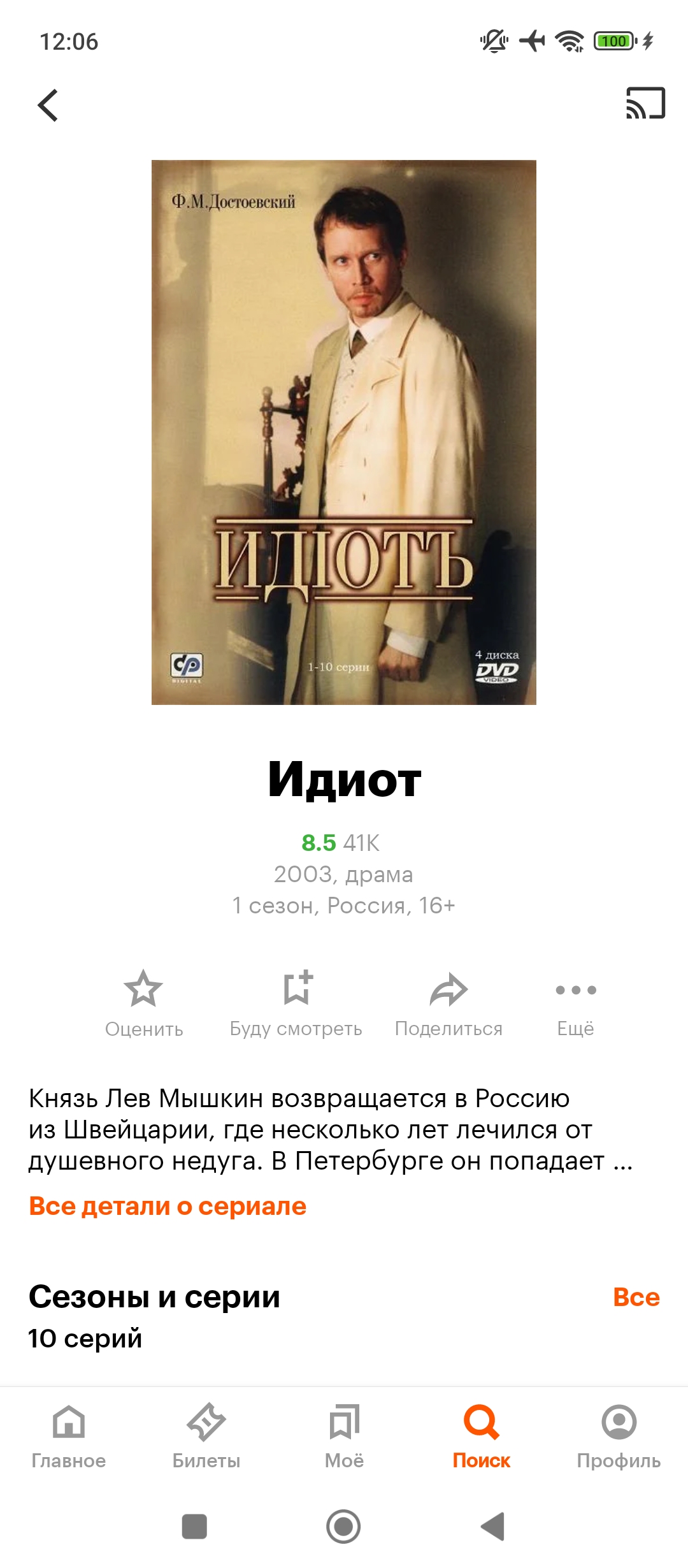Tap the system back triangle button

(x=492, y=1527)
